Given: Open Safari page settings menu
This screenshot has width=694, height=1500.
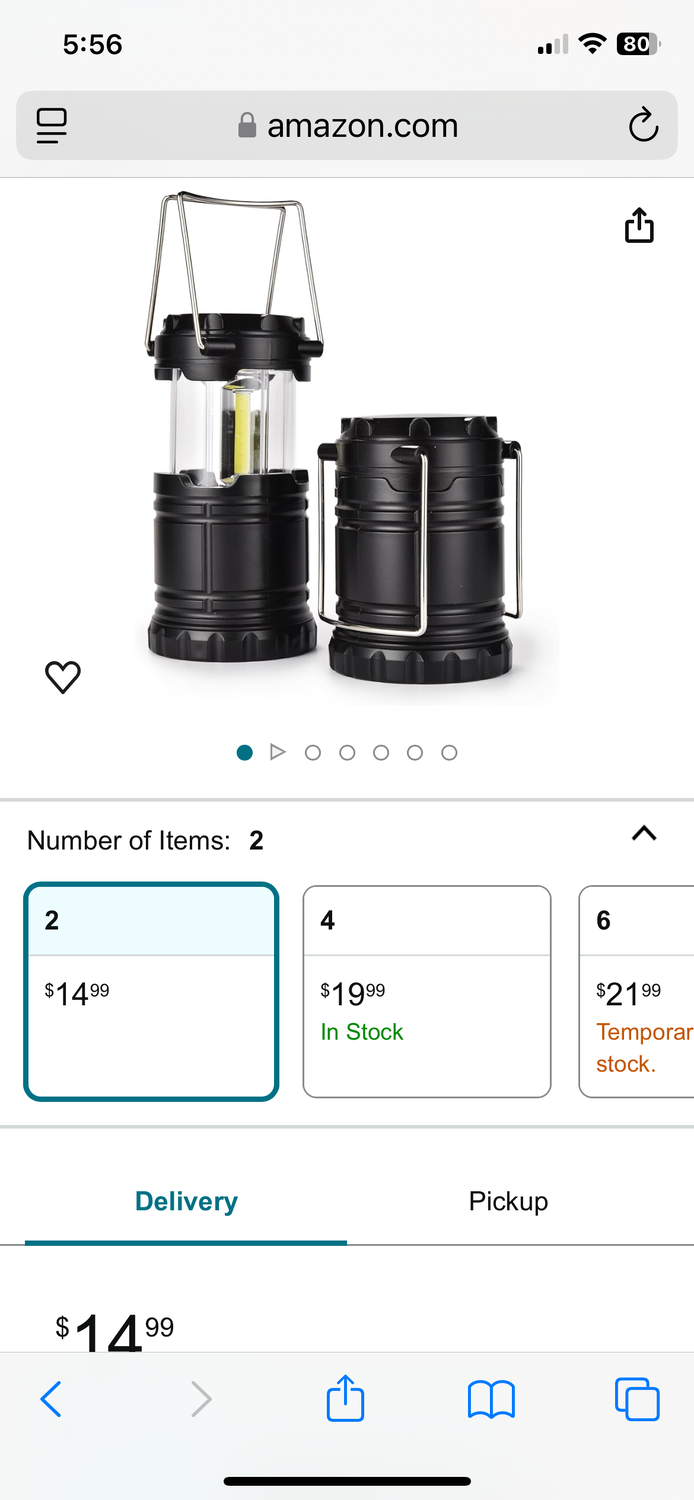Looking at the screenshot, I should point(52,126).
